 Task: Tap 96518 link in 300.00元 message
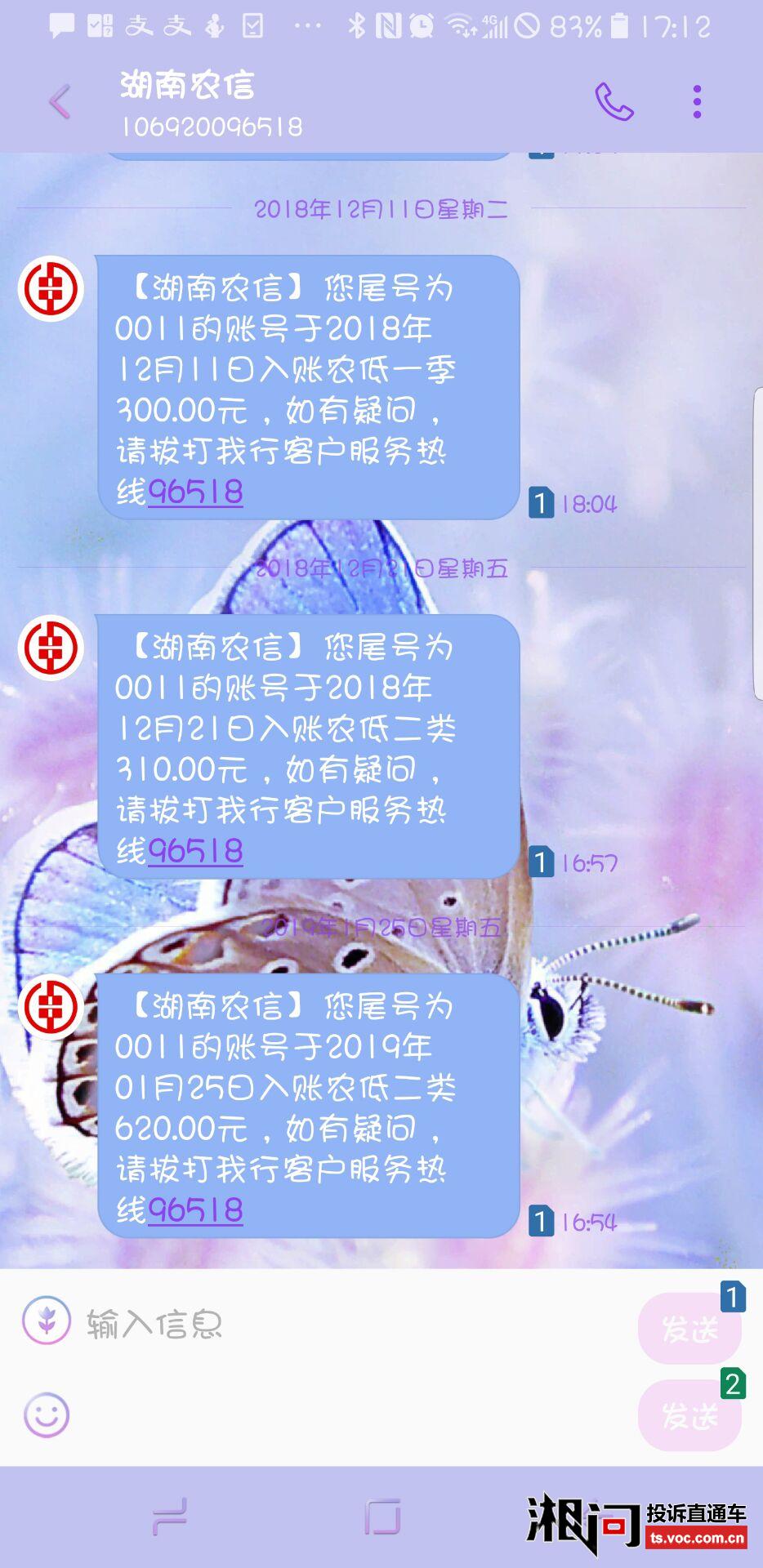click(195, 492)
